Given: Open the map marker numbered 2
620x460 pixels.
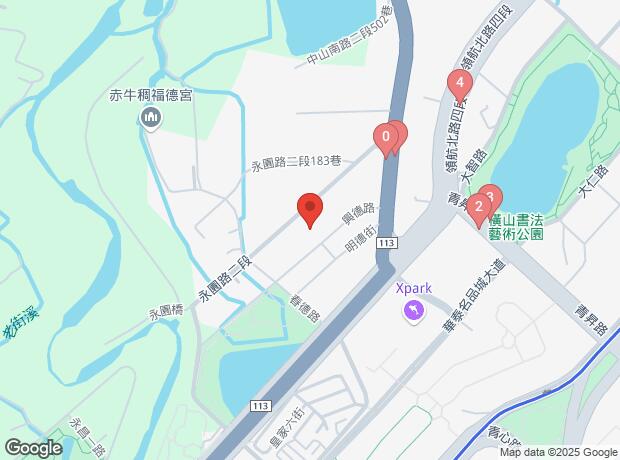Looking at the screenshot, I should [478, 208].
